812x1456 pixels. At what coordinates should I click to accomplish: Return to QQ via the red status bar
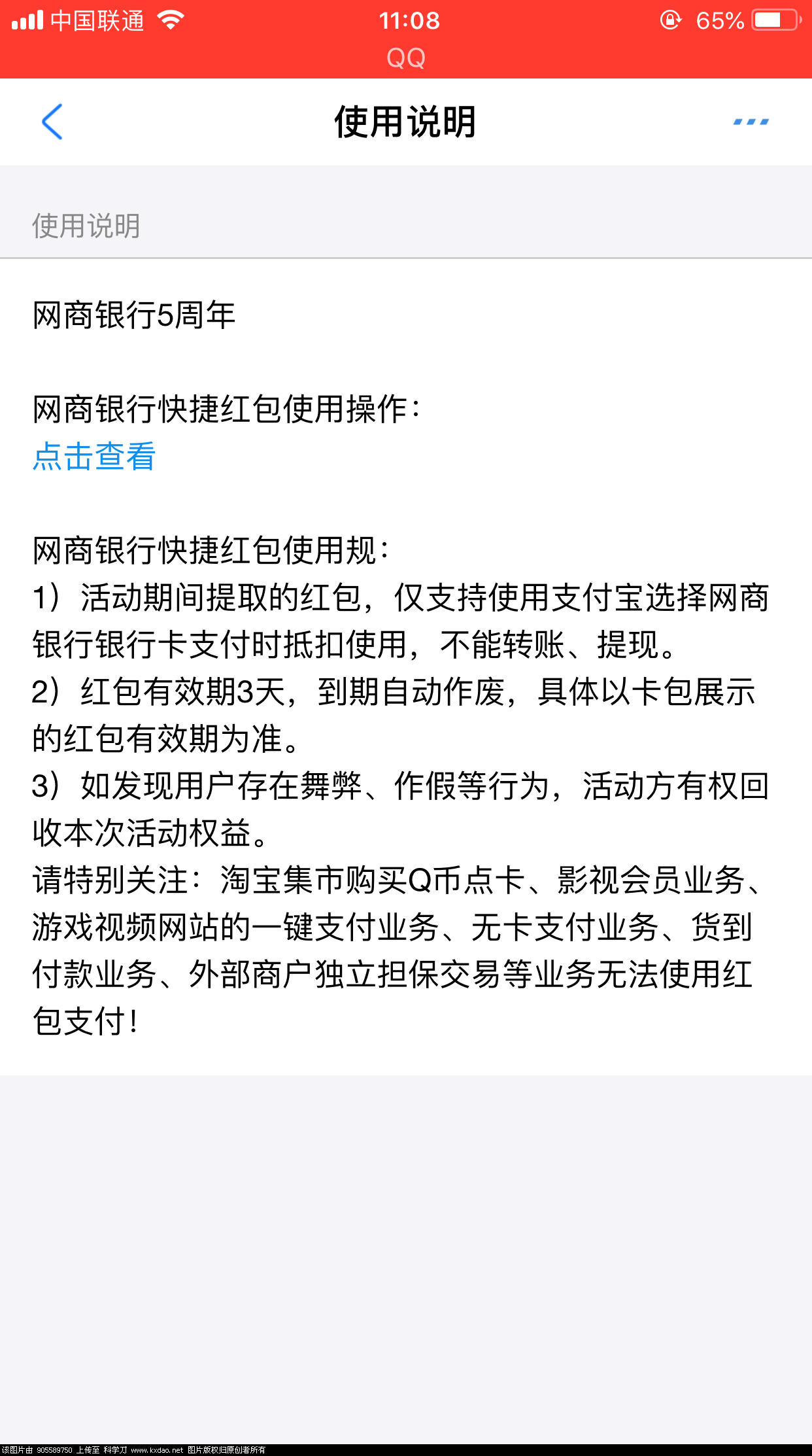[x=405, y=58]
